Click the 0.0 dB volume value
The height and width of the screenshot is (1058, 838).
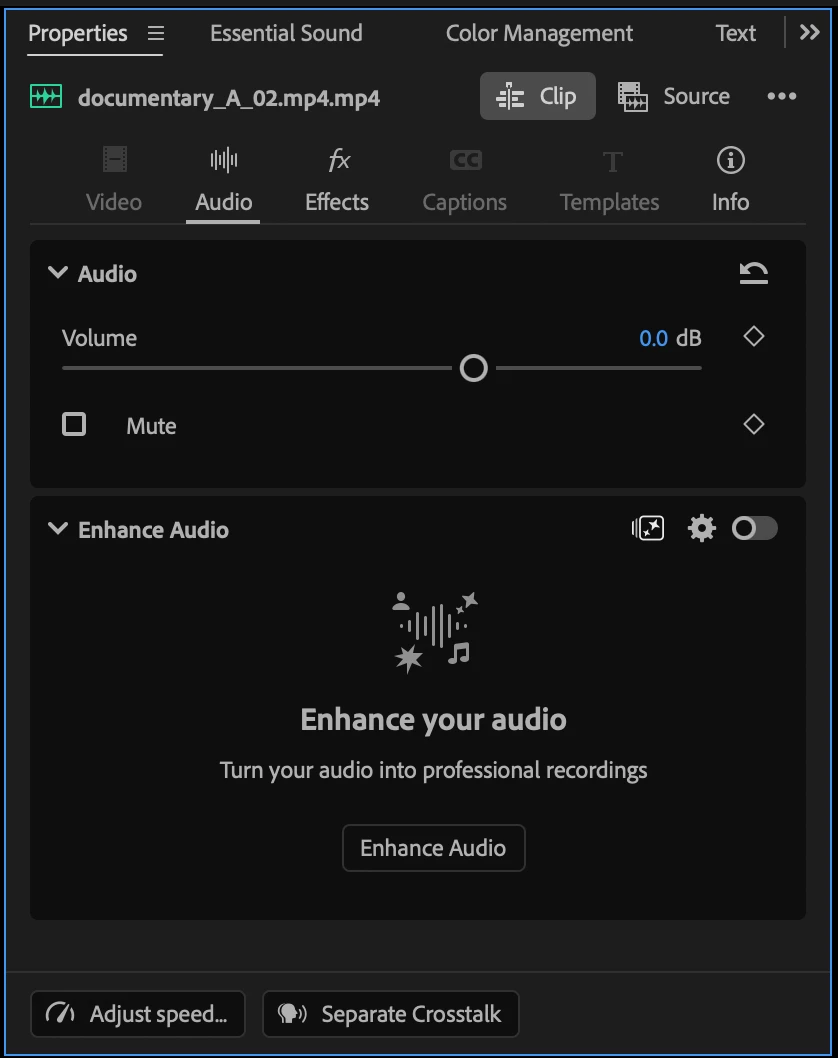(653, 337)
